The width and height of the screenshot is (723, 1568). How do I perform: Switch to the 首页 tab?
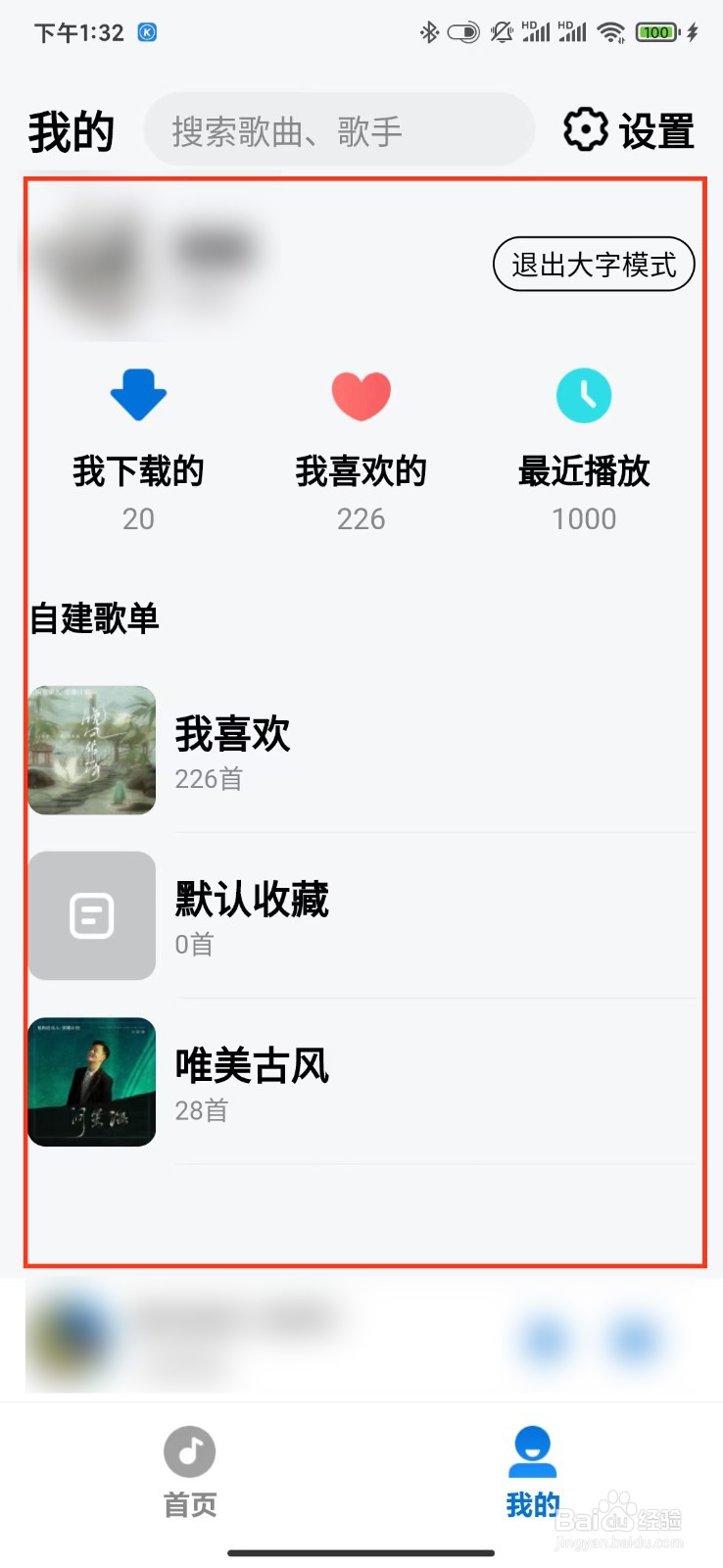(189, 1475)
